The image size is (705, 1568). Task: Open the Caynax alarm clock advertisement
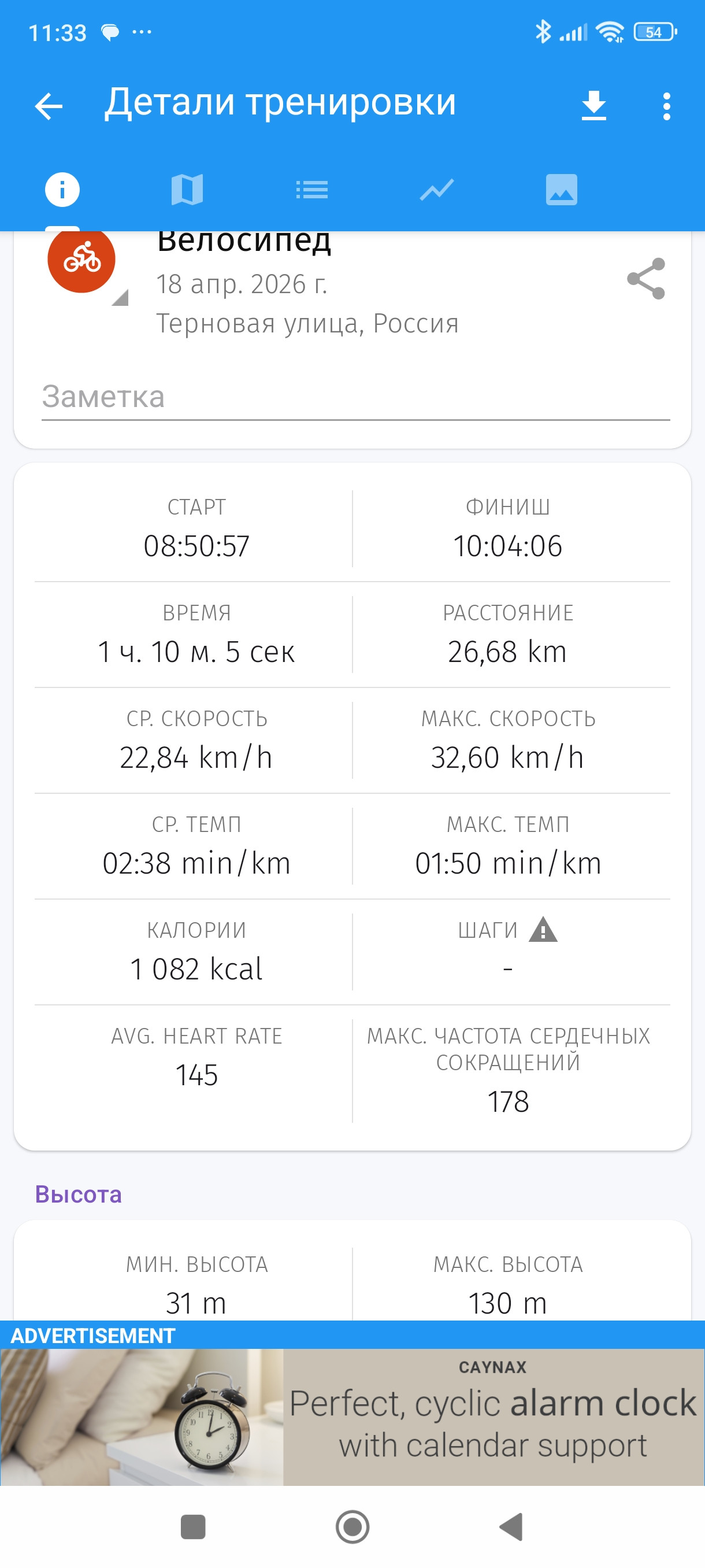353,1417
